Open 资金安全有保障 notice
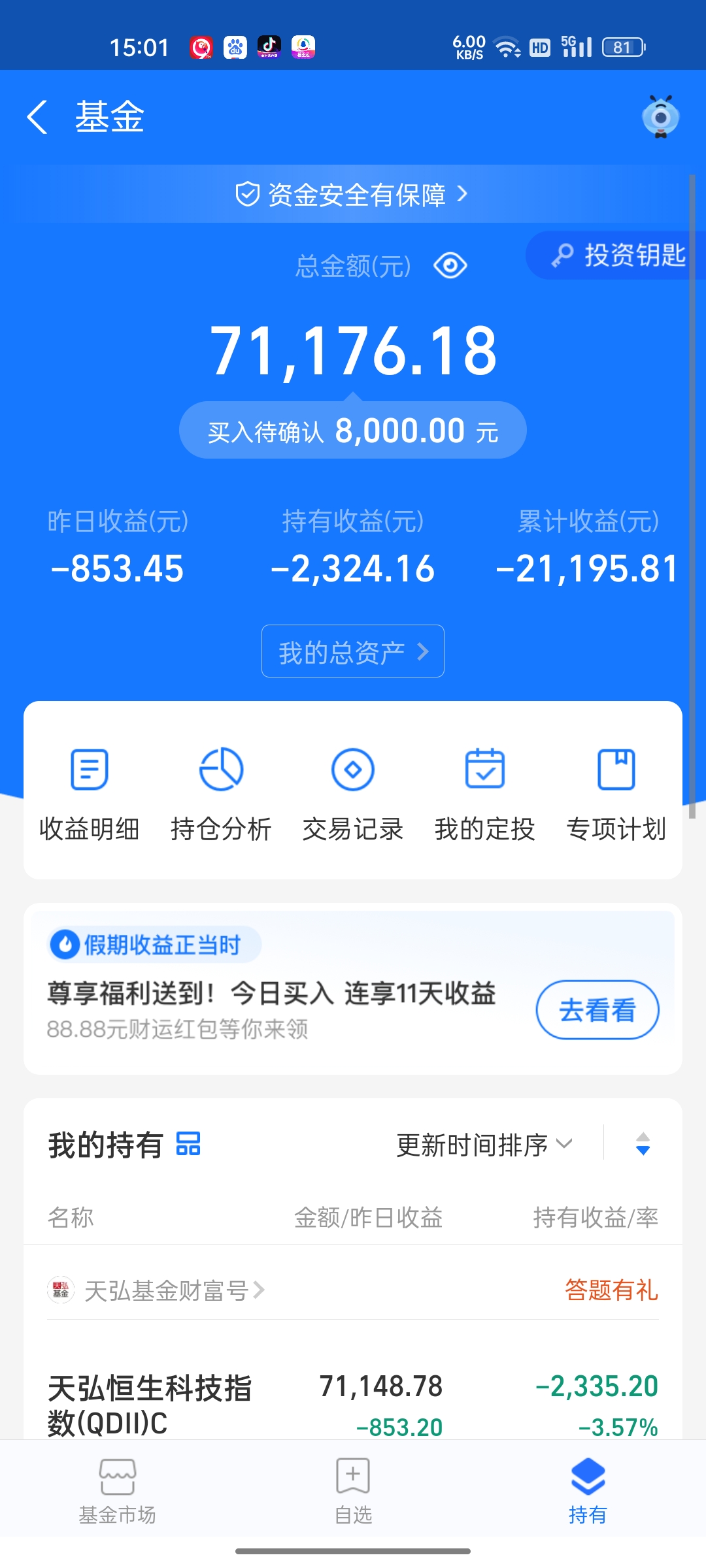Viewport: 706px width, 1568px height. pyautogui.click(x=353, y=194)
